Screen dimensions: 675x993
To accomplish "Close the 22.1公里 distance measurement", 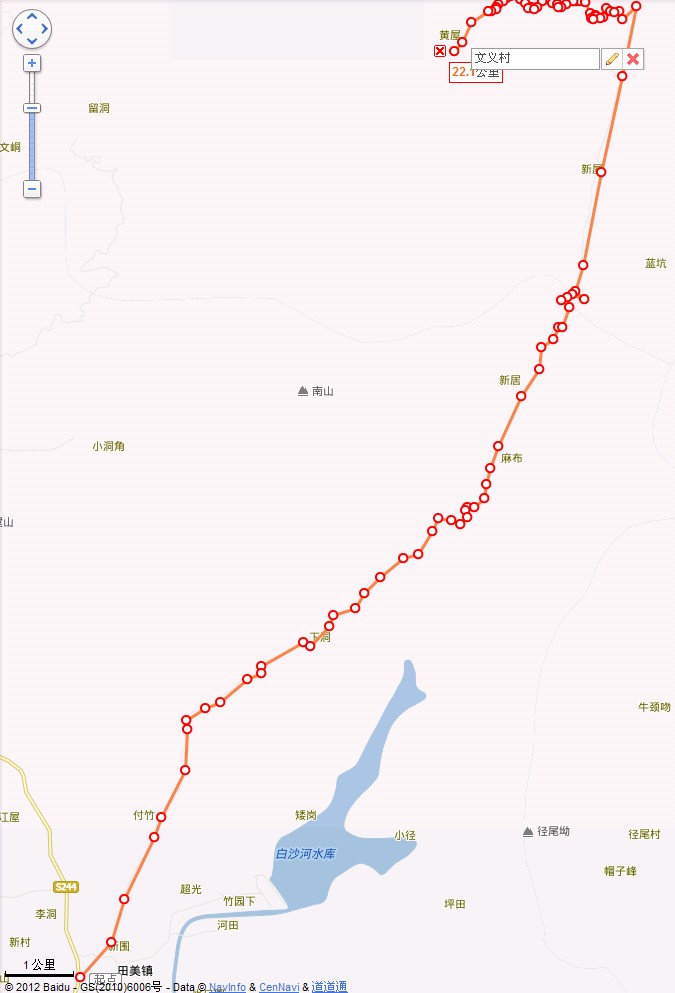I will point(440,51).
